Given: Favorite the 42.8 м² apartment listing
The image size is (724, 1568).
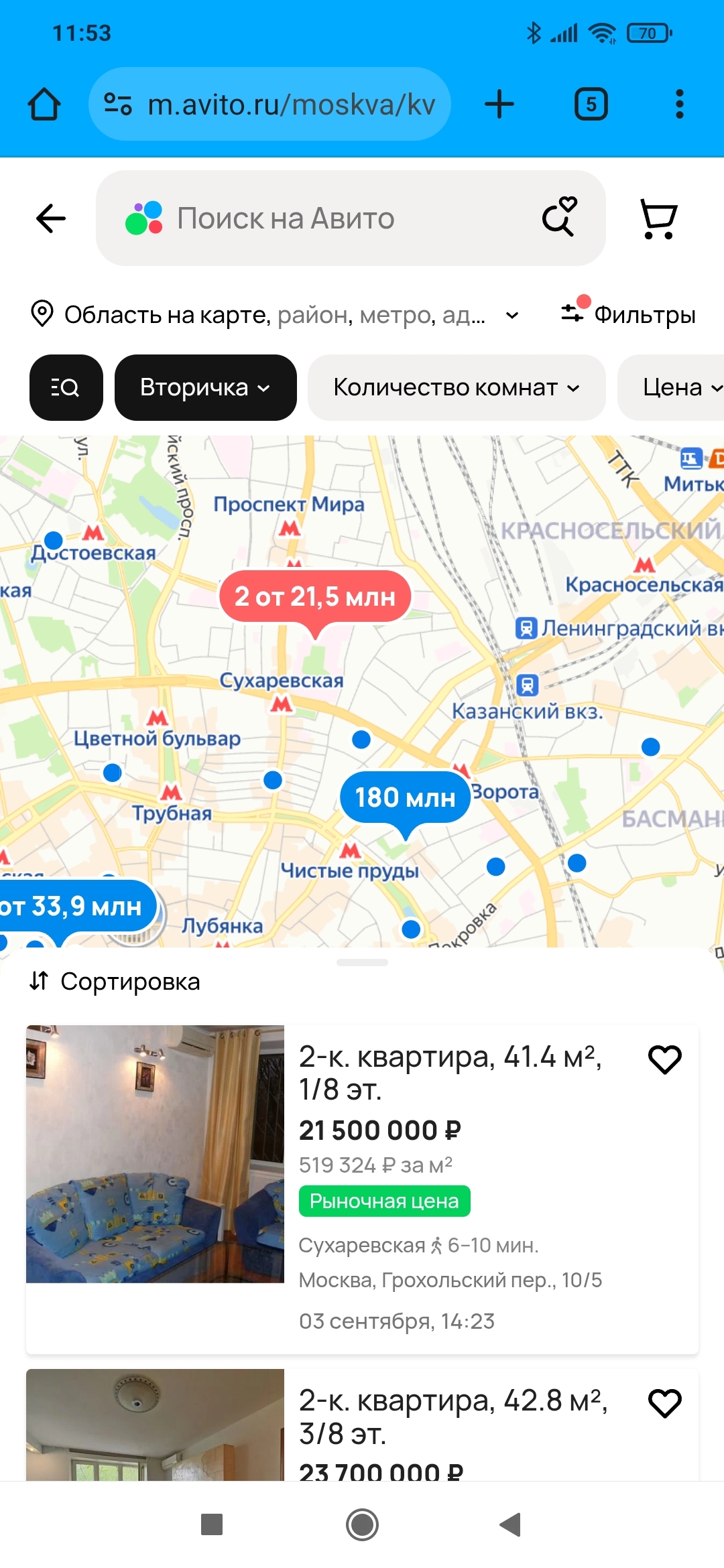Looking at the screenshot, I should click(x=664, y=1403).
